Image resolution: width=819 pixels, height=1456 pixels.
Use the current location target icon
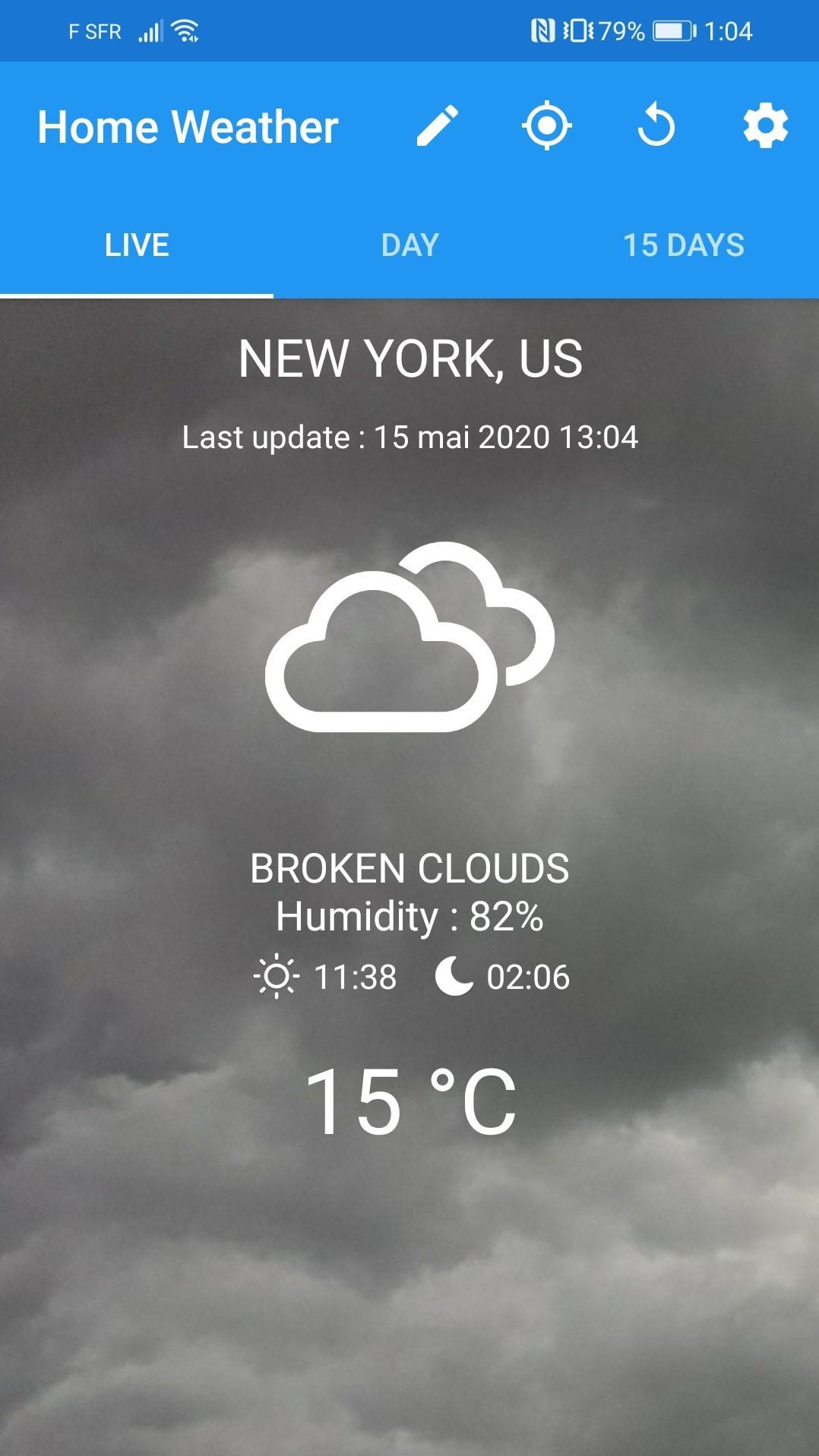tap(547, 126)
